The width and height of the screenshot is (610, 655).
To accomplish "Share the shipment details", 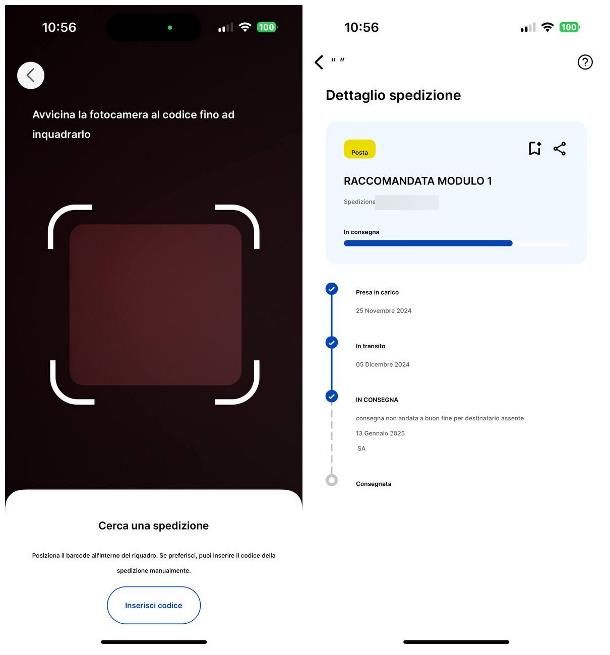I will pyautogui.click(x=560, y=148).
